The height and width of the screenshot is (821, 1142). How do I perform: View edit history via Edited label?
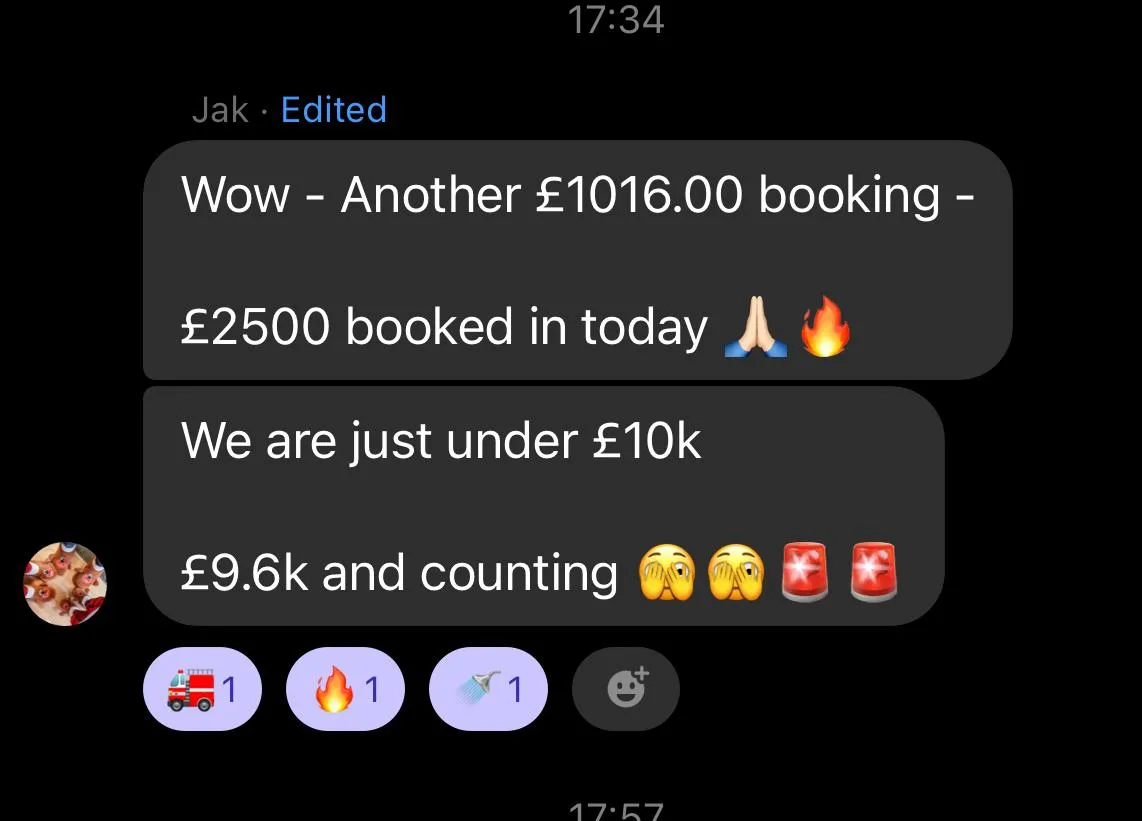[333, 109]
